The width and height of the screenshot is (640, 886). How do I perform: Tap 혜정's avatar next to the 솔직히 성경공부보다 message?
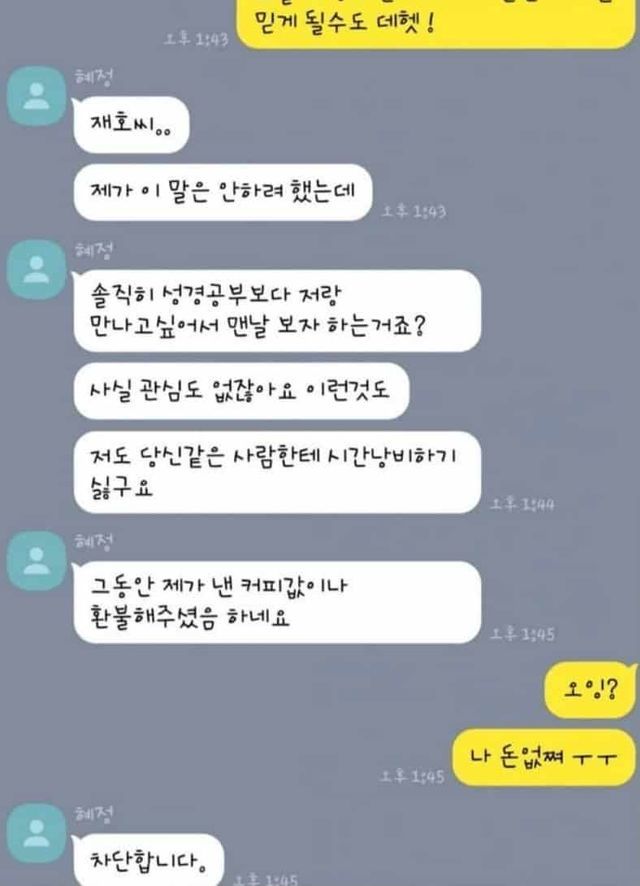(37, 267)
